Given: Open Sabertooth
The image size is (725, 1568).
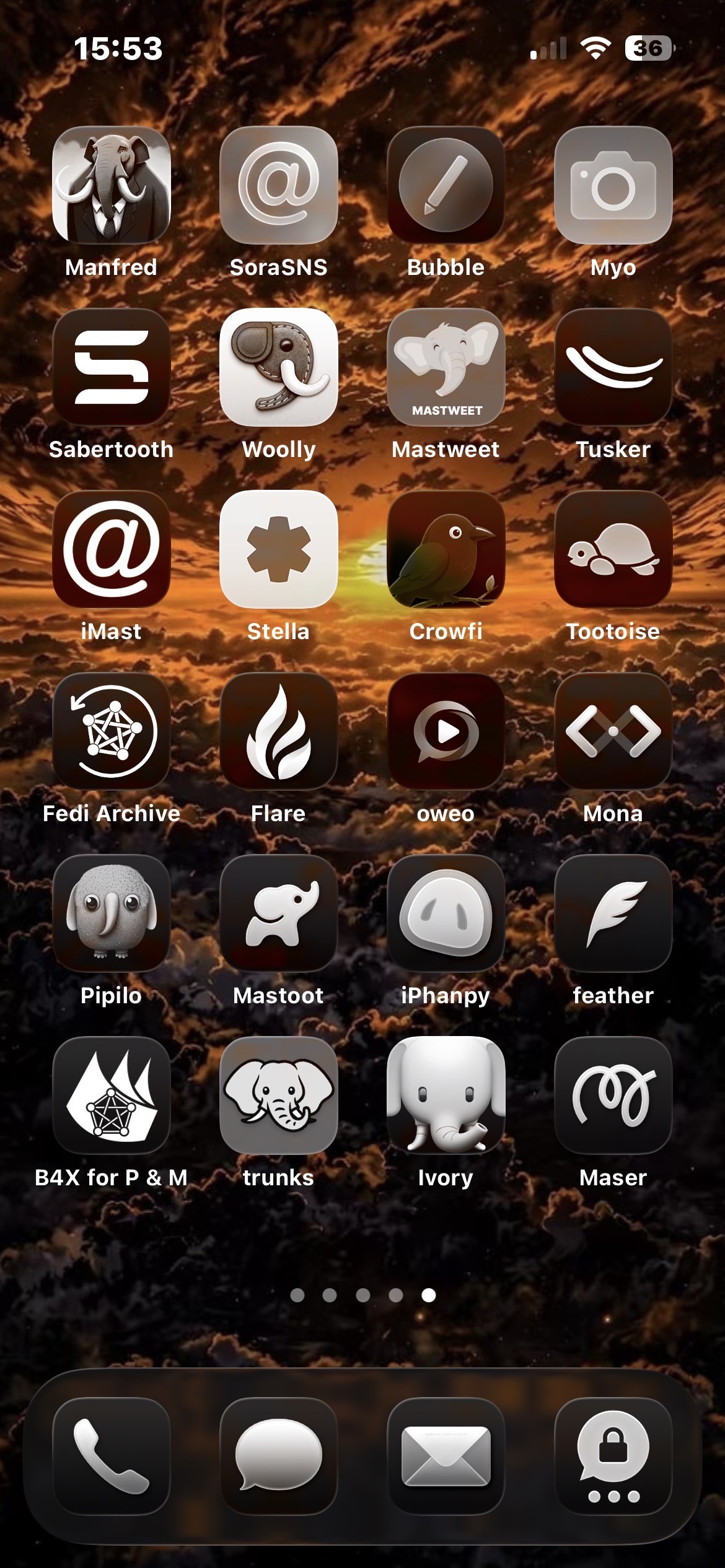Looking at the screenshot, I should click(112, 367).
